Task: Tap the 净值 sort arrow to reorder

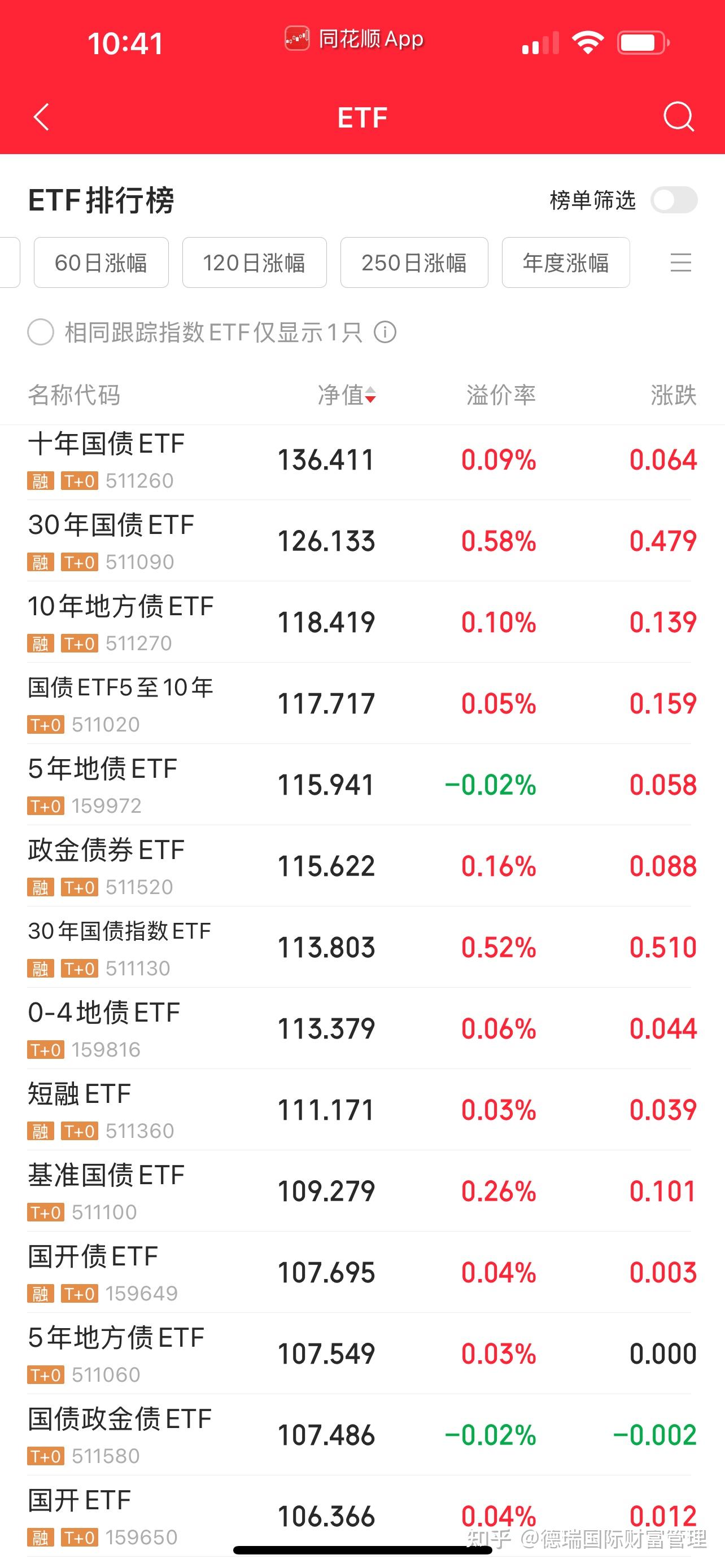Action: tap(371, 397)
